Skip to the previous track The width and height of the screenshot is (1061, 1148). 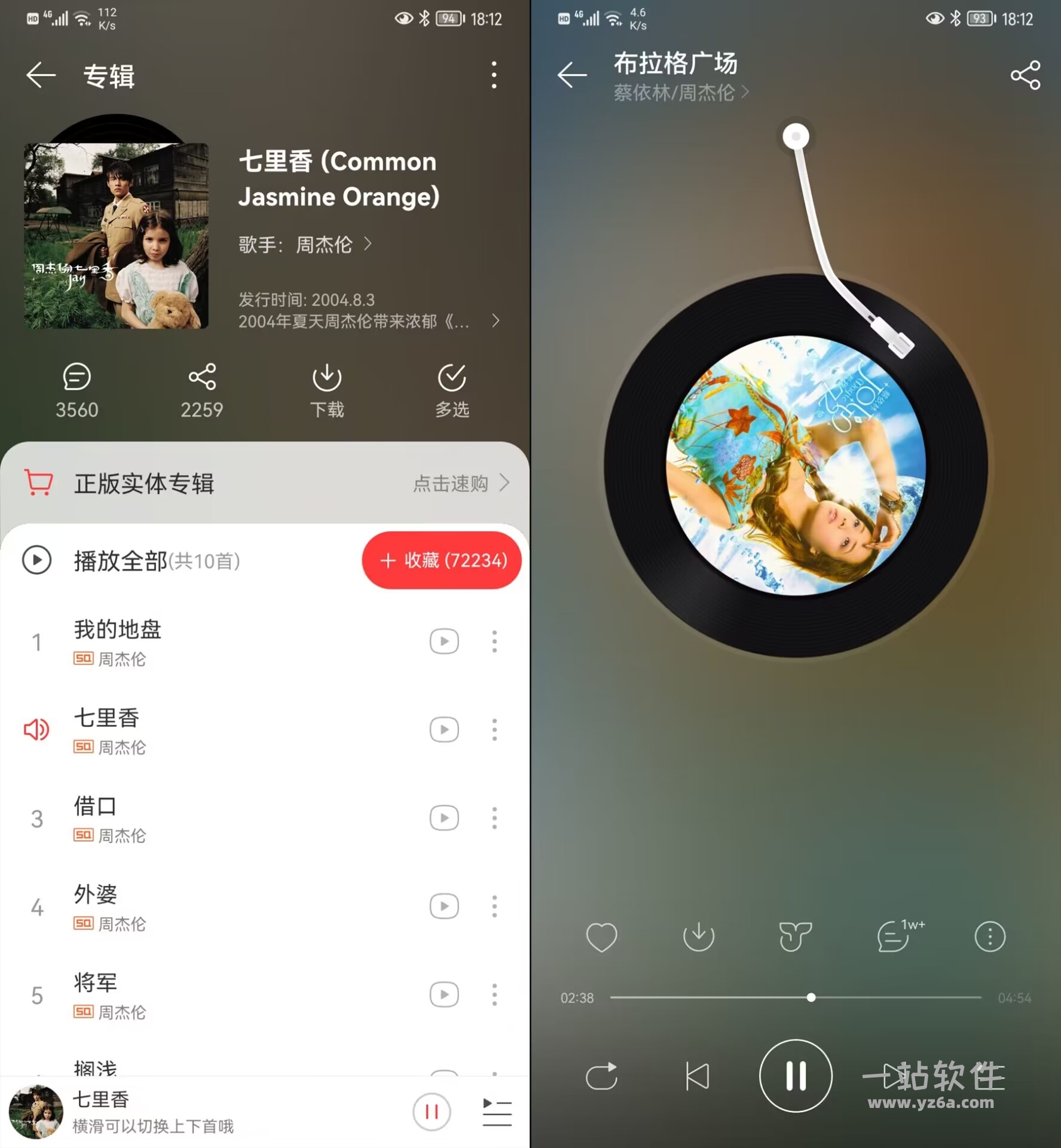(x=698, y=1076)
